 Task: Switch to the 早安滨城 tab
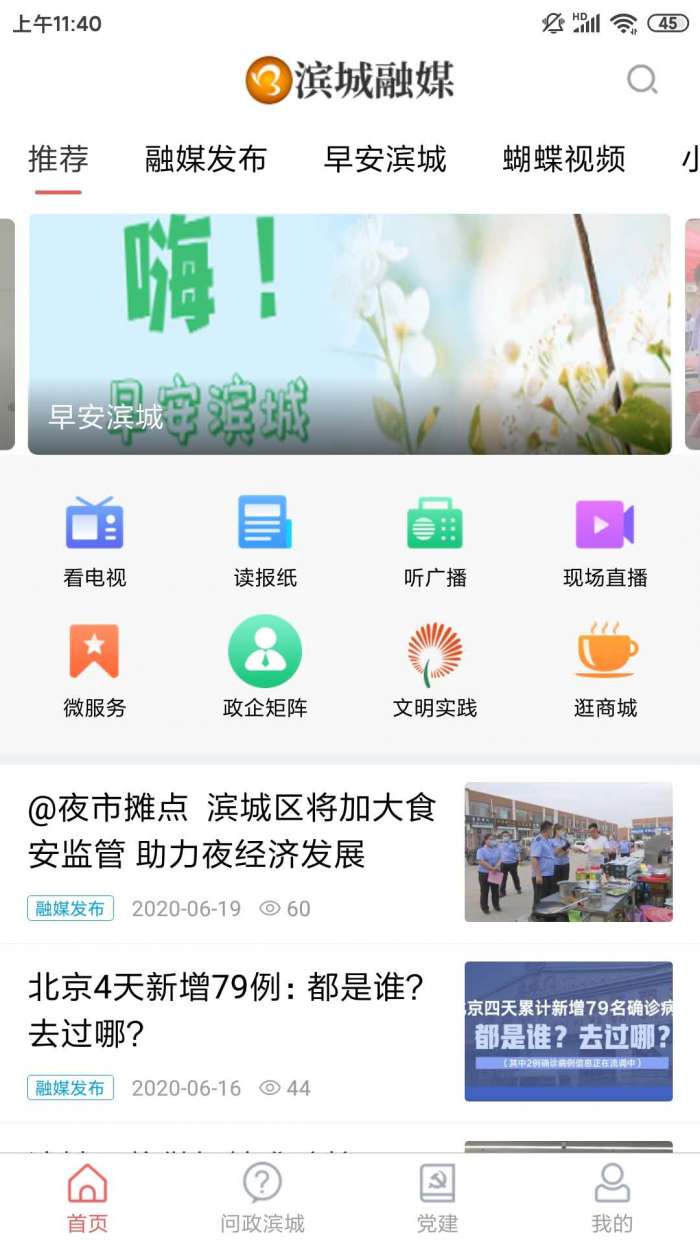[x=385, y=159]
